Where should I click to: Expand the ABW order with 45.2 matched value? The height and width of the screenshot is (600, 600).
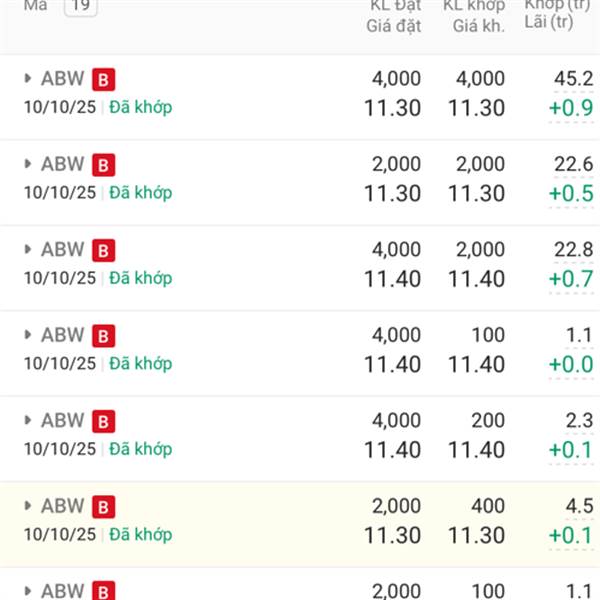click(28, 79)
